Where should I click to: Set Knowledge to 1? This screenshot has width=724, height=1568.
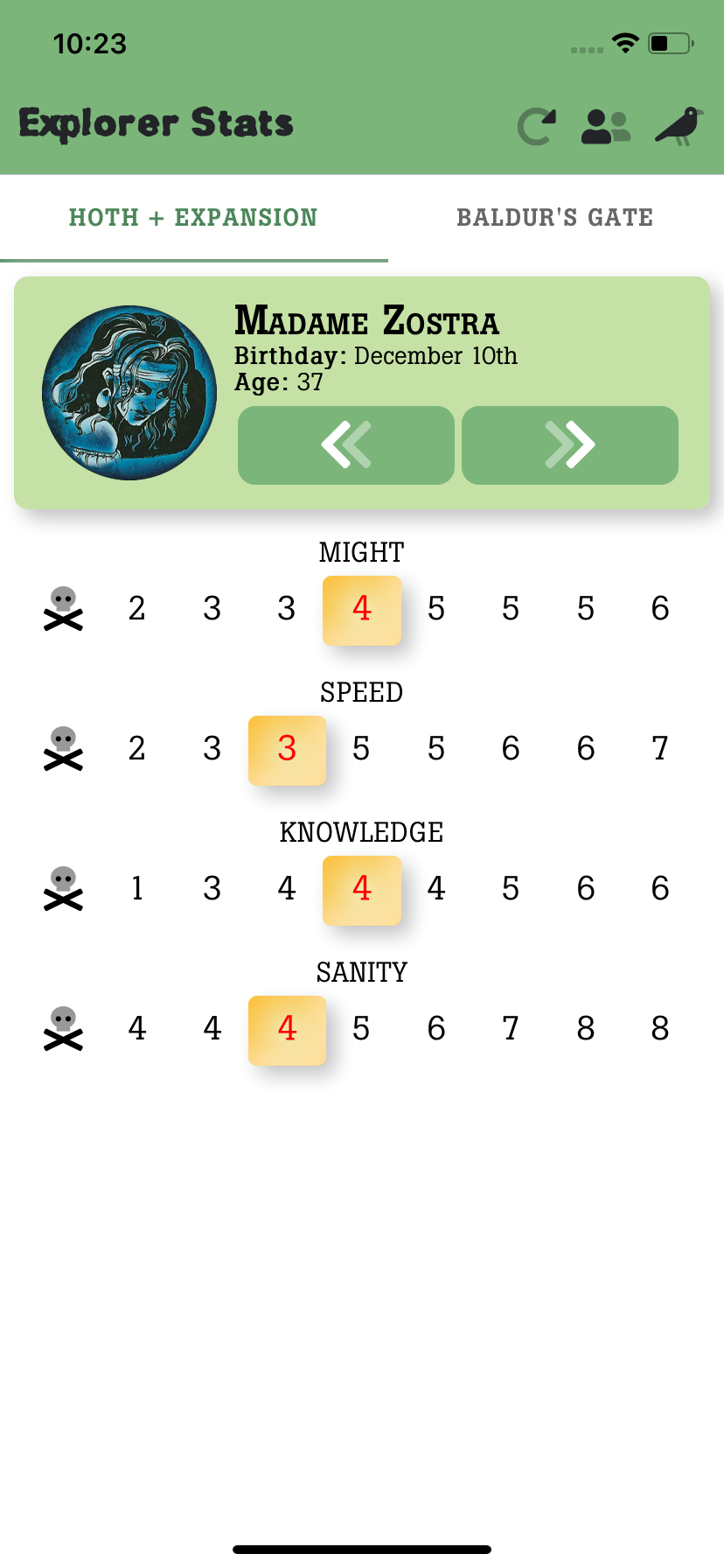coord(137,889)
